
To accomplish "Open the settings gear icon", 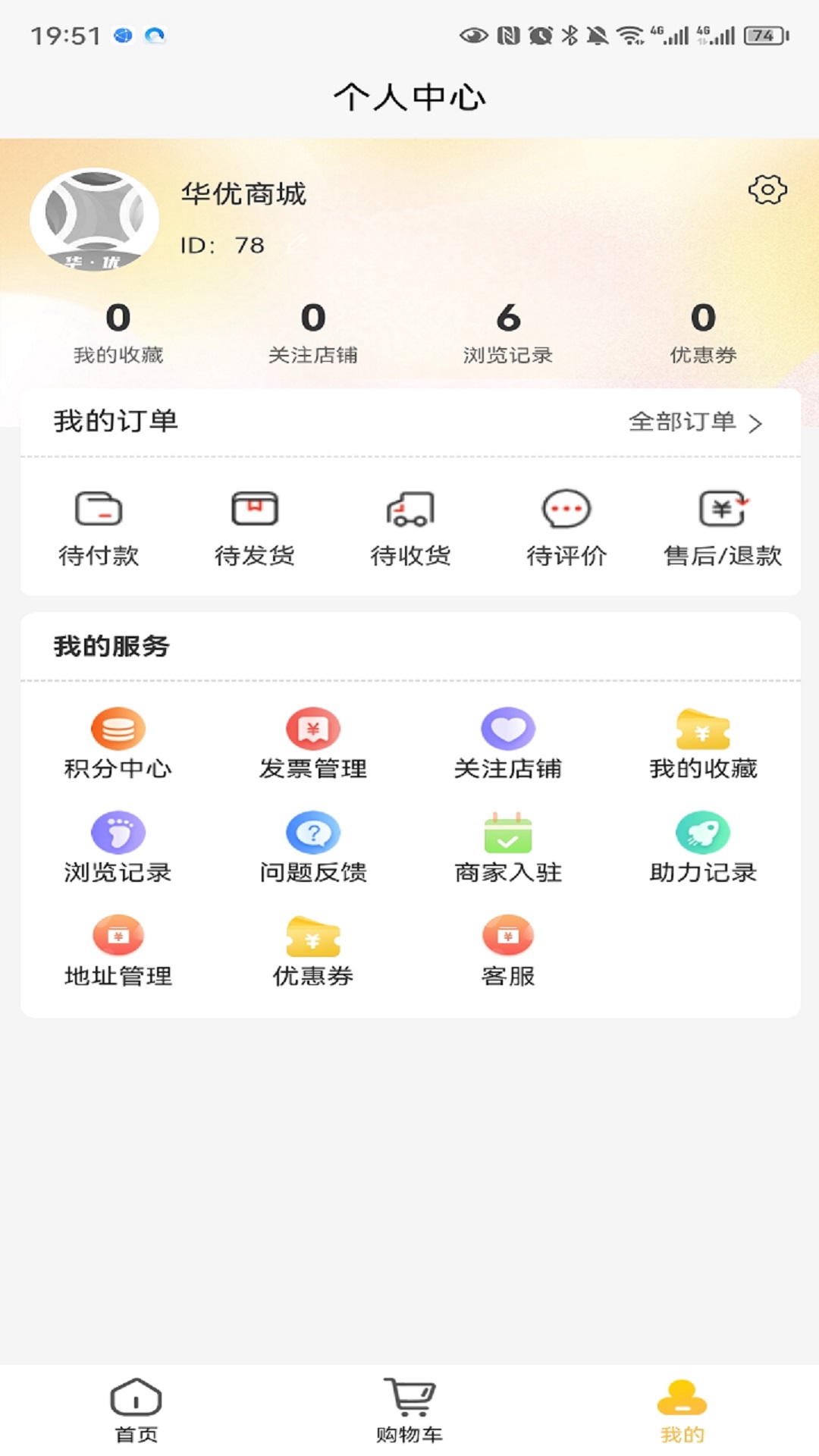I will point(767,190).
